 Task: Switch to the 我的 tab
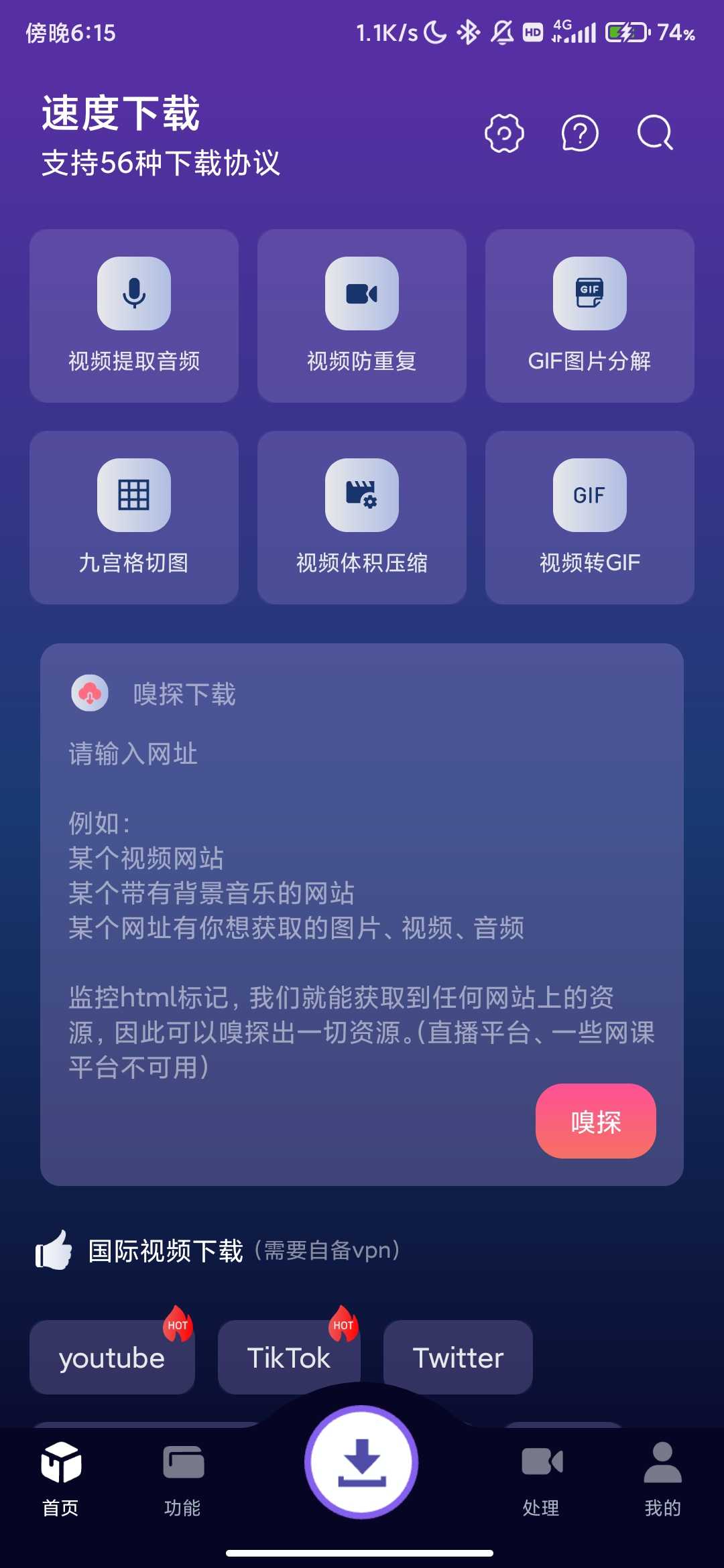tap(662, 1479)
